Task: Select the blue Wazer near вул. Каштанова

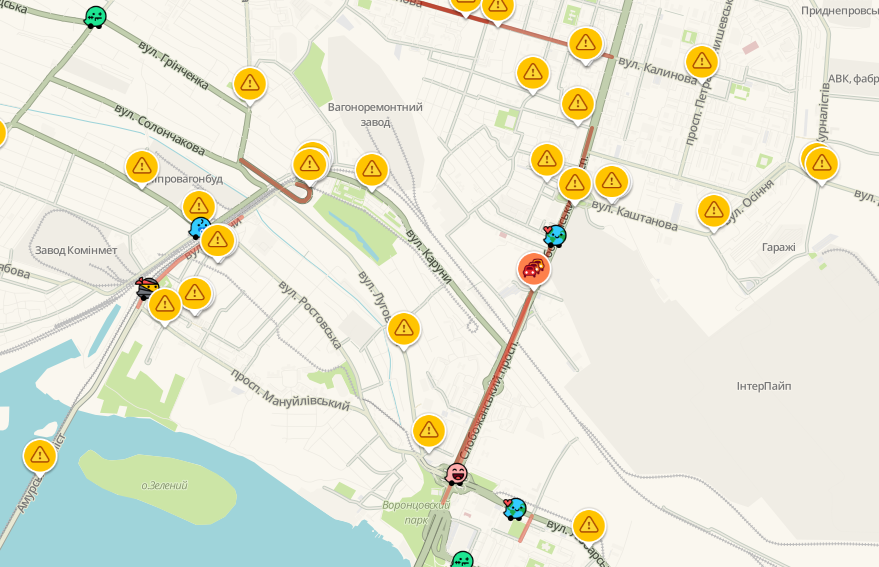Action: pos(554,236)
